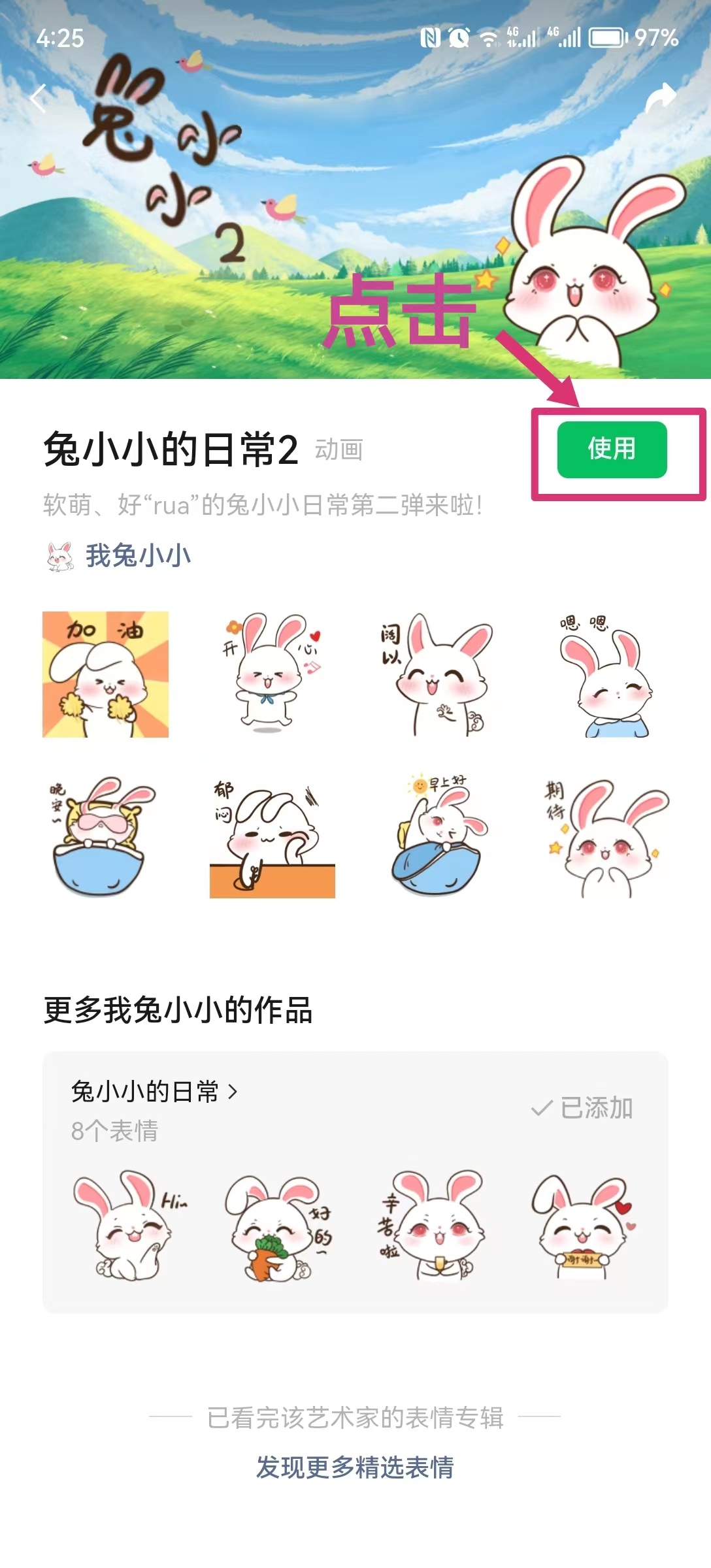The height and width of the screenshot is (1568, 711).
Task: Share this sticker pack
Action: (661, 98)
